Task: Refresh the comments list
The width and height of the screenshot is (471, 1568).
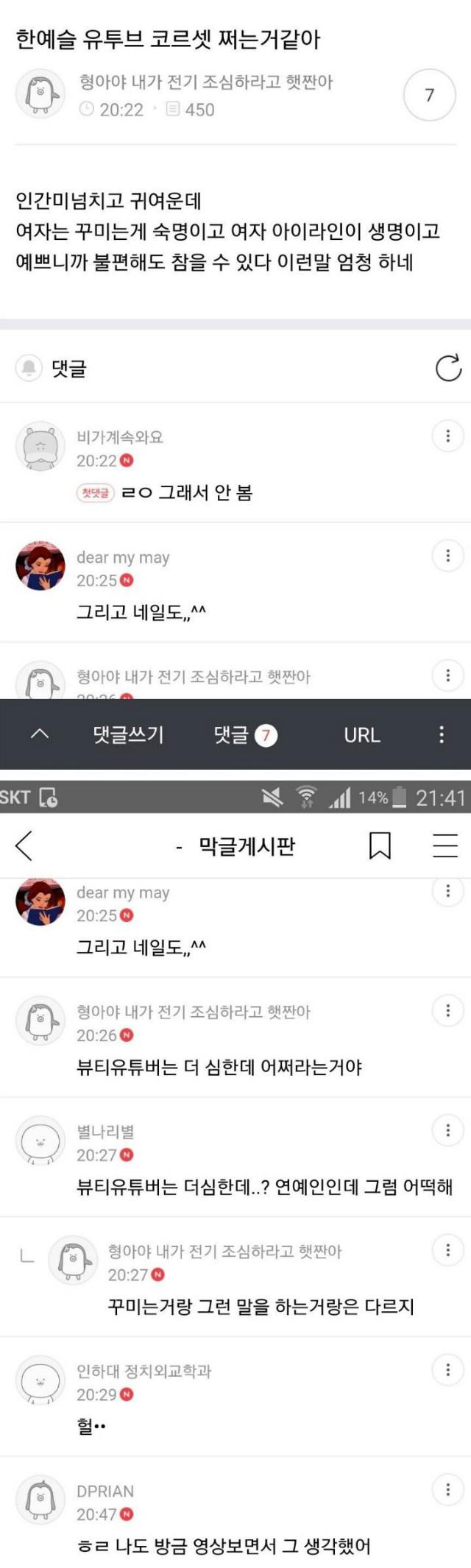Action: coord(447,367)
